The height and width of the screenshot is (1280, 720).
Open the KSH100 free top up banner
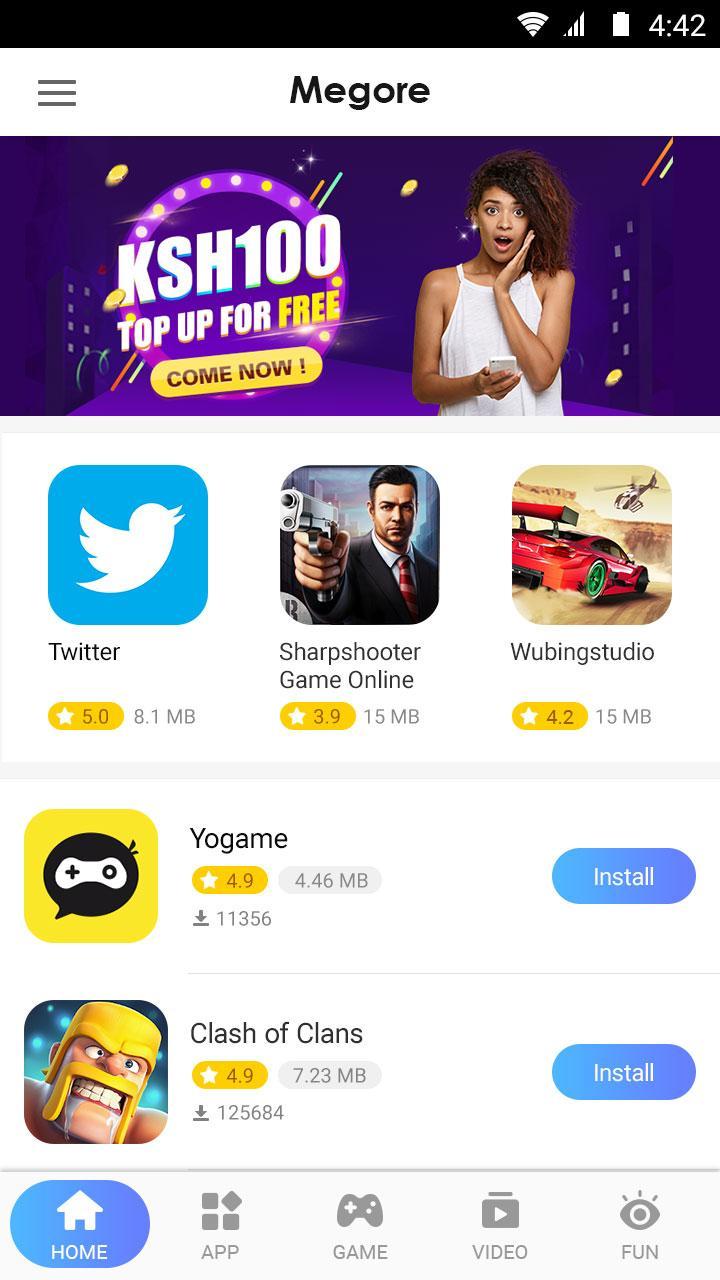pyautogui.click(x=360, y=276)
